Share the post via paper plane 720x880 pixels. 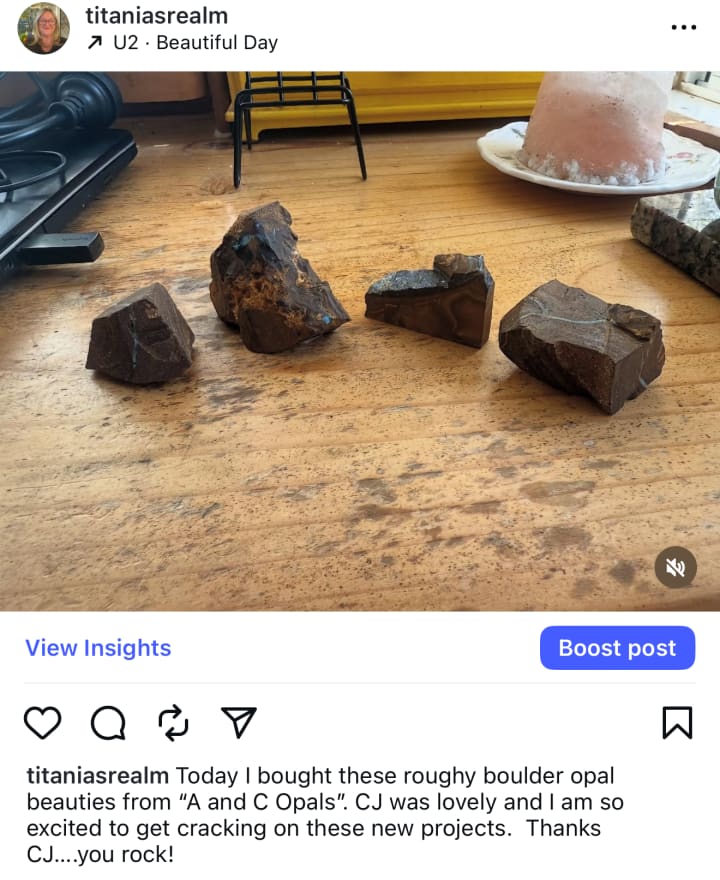pos(238,722)
